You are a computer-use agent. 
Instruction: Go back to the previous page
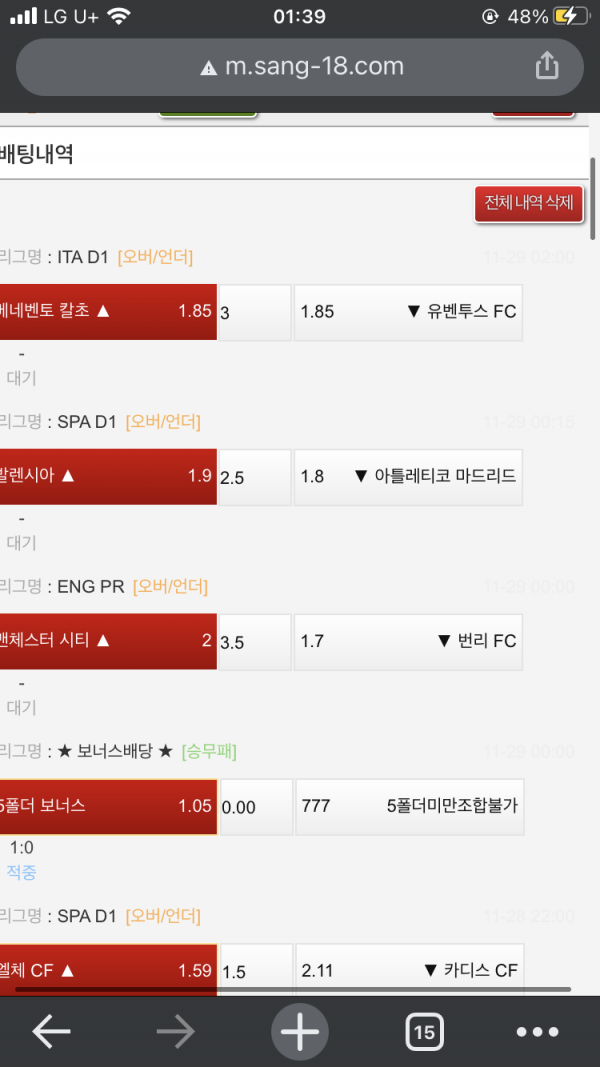[52, 1032]
